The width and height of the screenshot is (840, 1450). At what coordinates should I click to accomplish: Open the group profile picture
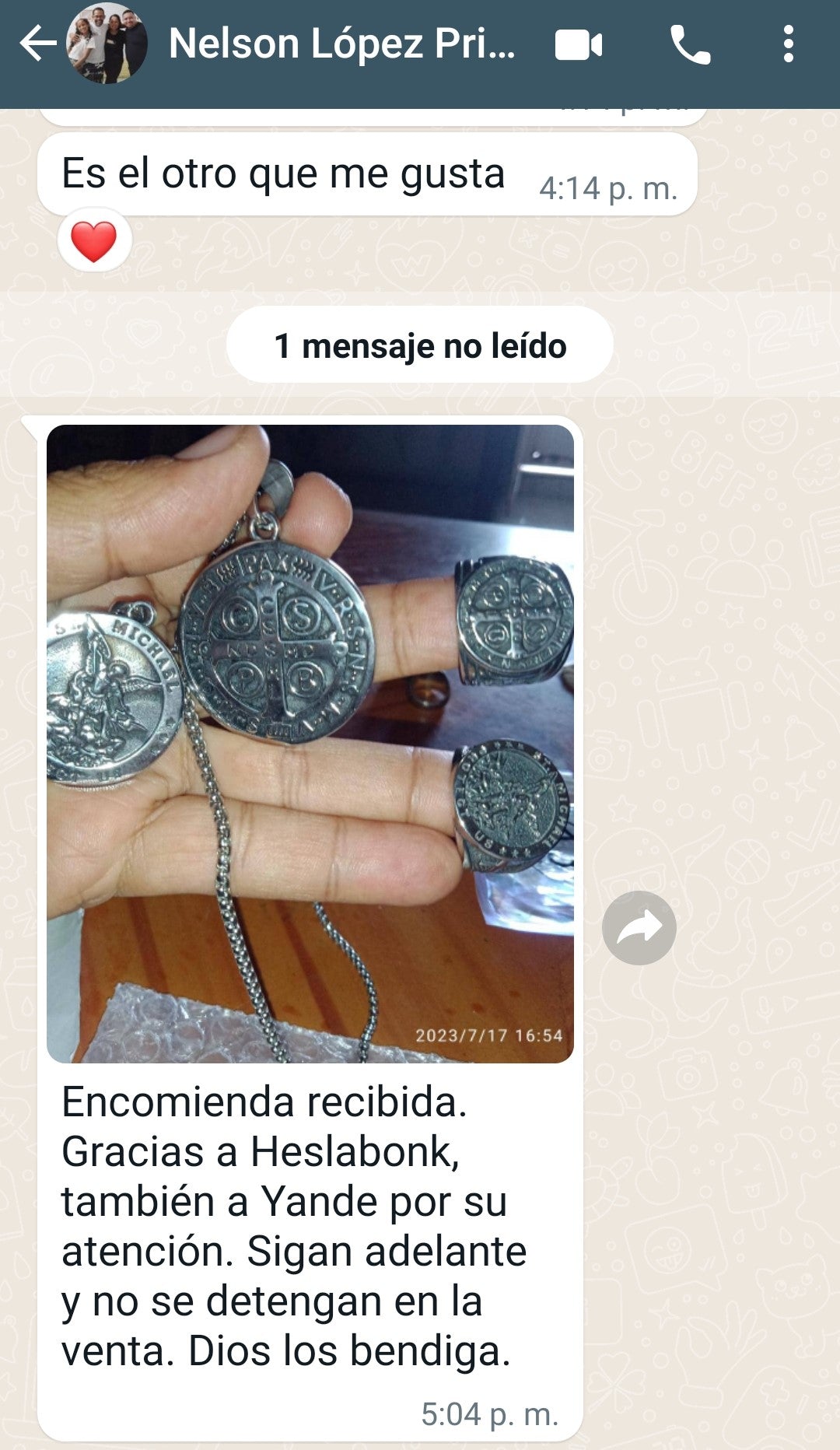pos(107,44)
